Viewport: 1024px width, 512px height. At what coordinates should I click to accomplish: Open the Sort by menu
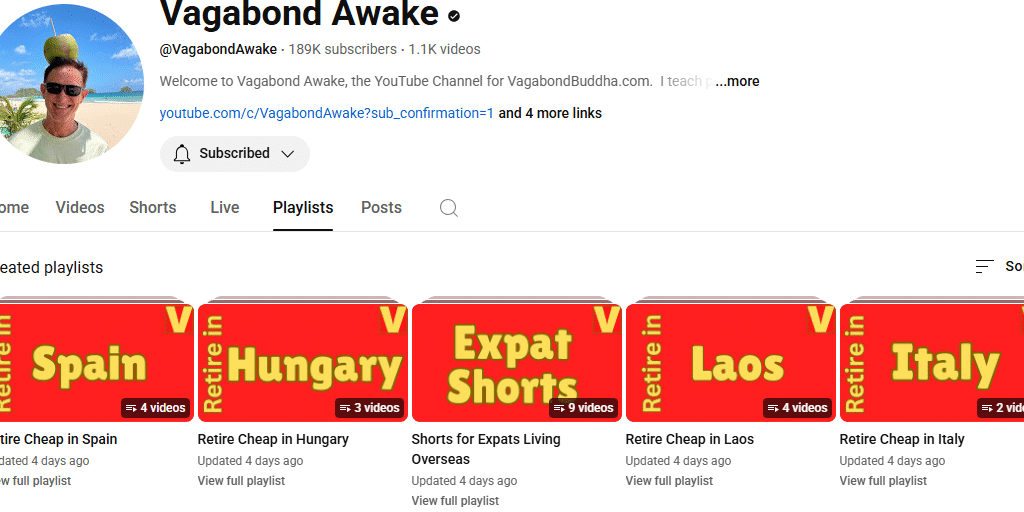coord(998,266)
